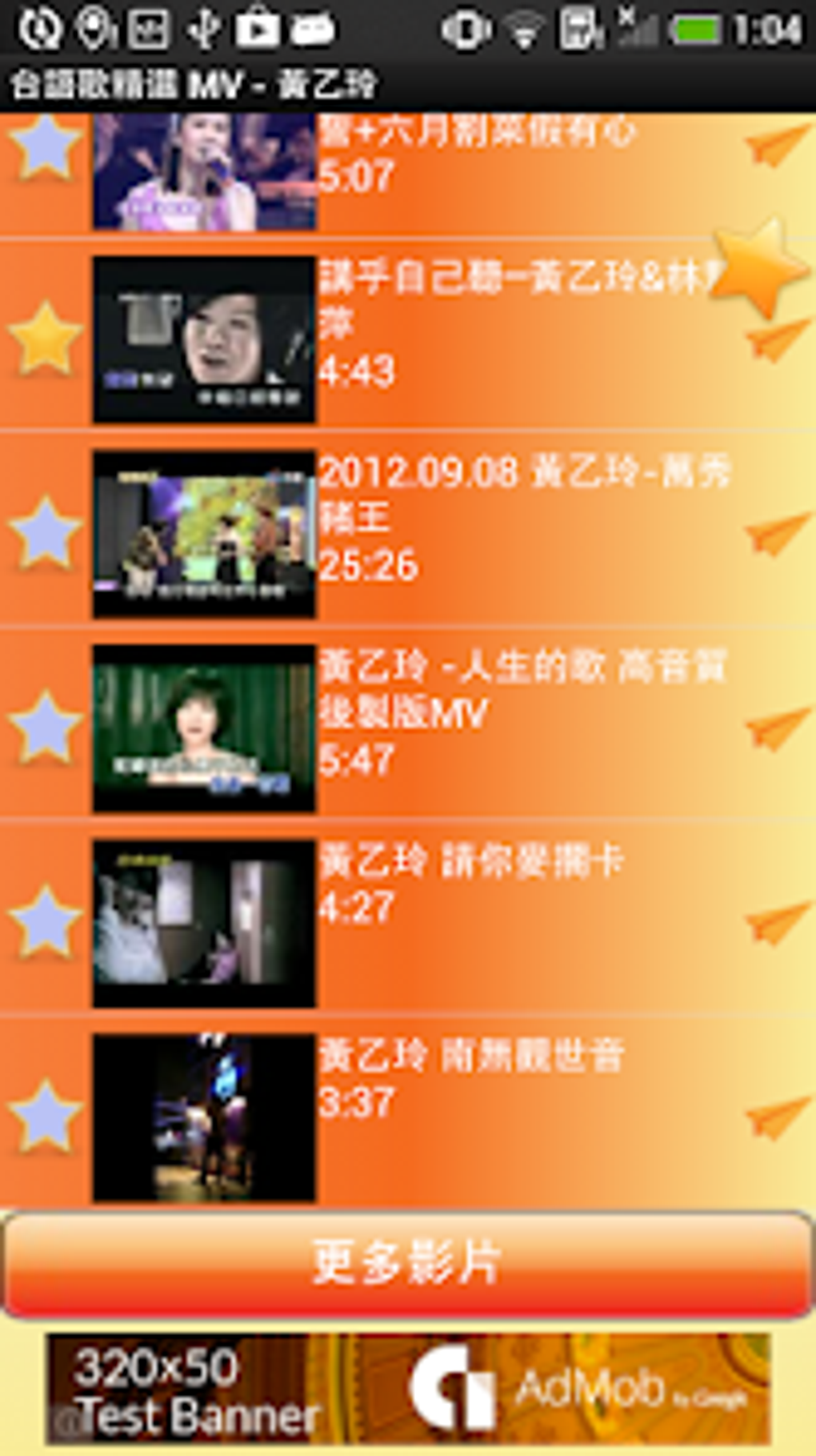Show more videos with 更多影片 button
Image resolution: width=816 pixels, height=1456 pixels.
[408, 1264]
